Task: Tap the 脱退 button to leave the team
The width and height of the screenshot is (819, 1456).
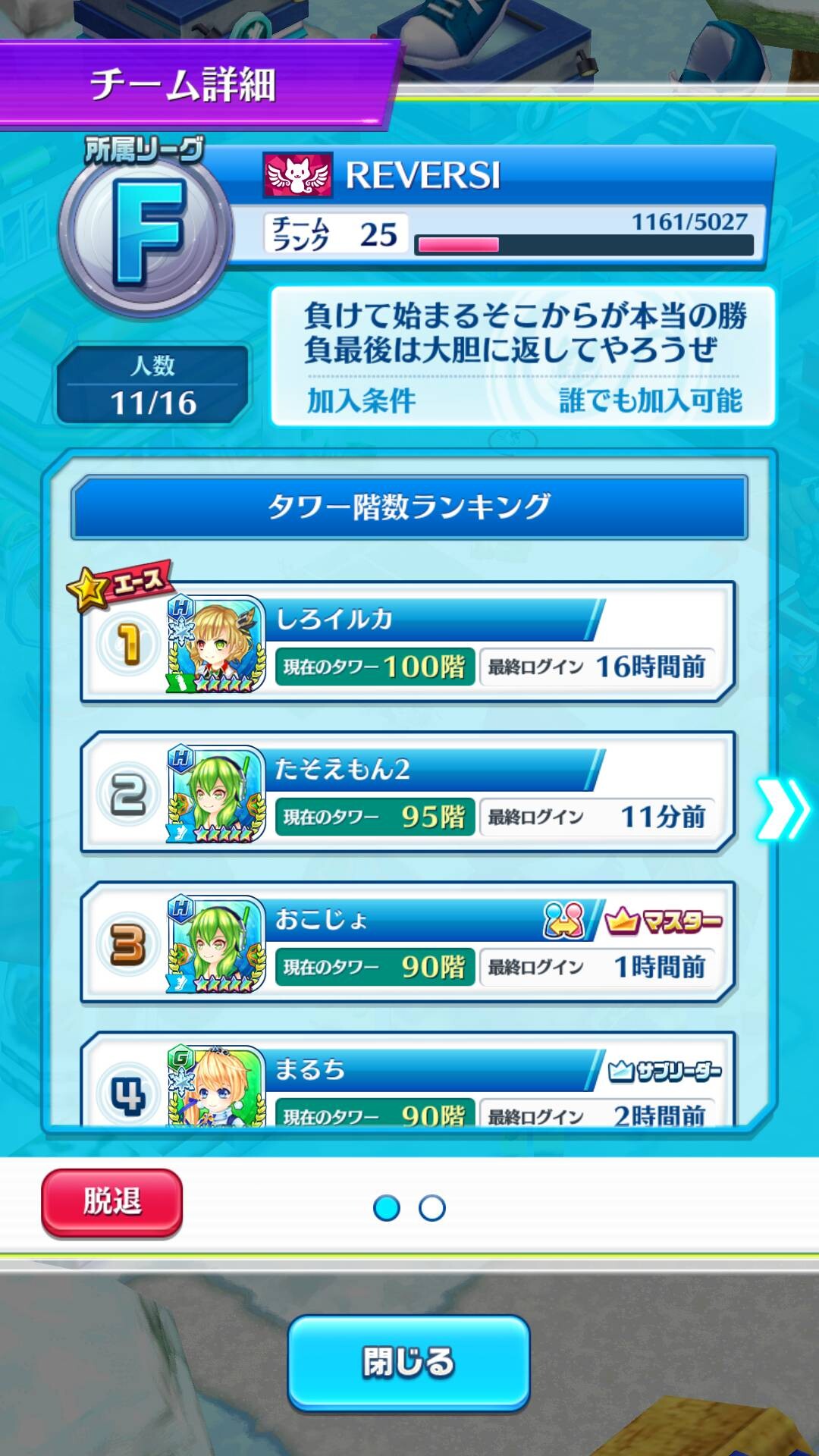Action: coord(111,1202)
